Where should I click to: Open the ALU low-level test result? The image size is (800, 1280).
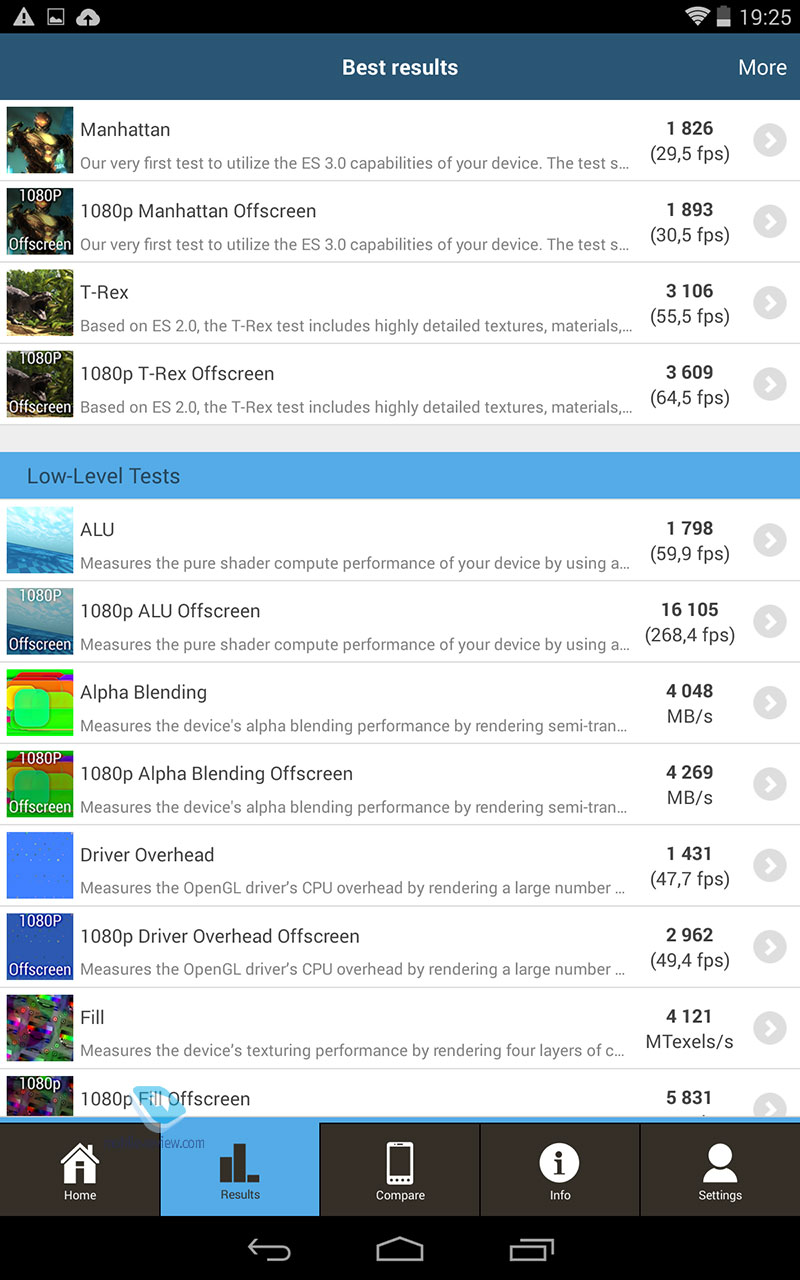click(400, 540)
